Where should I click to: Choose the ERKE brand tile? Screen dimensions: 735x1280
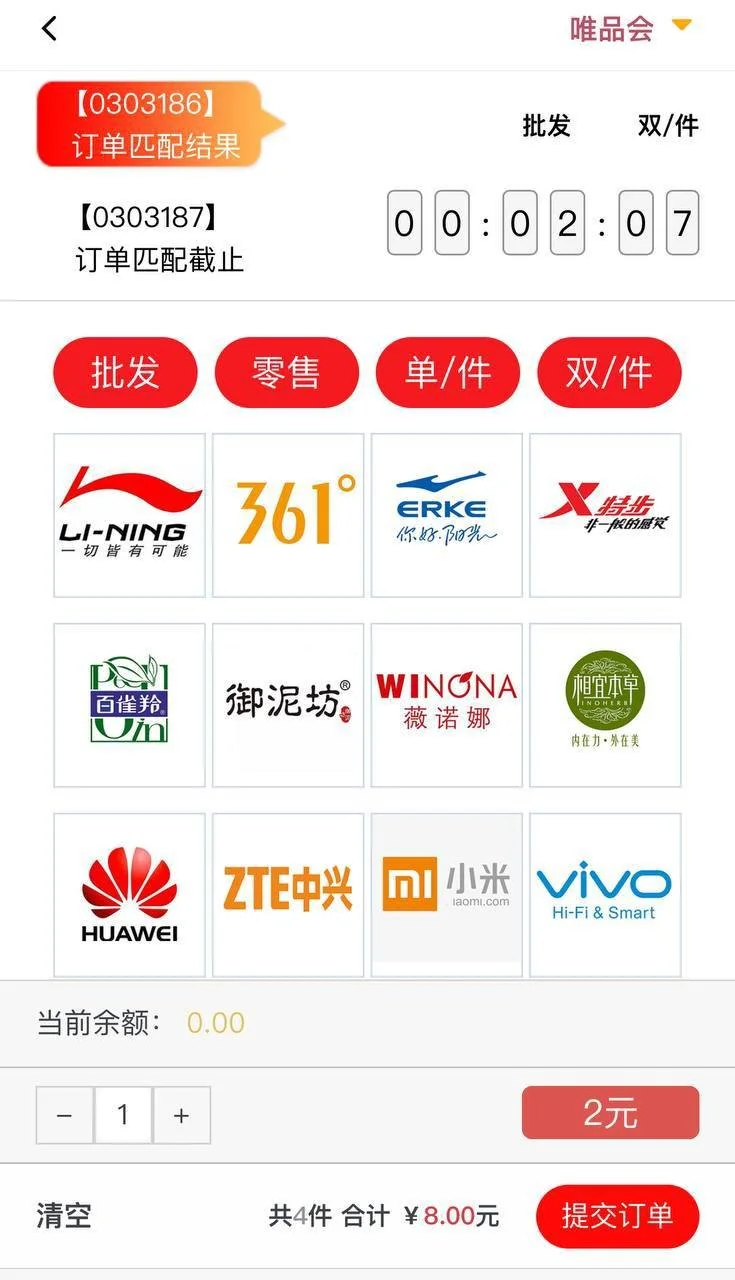446,515
